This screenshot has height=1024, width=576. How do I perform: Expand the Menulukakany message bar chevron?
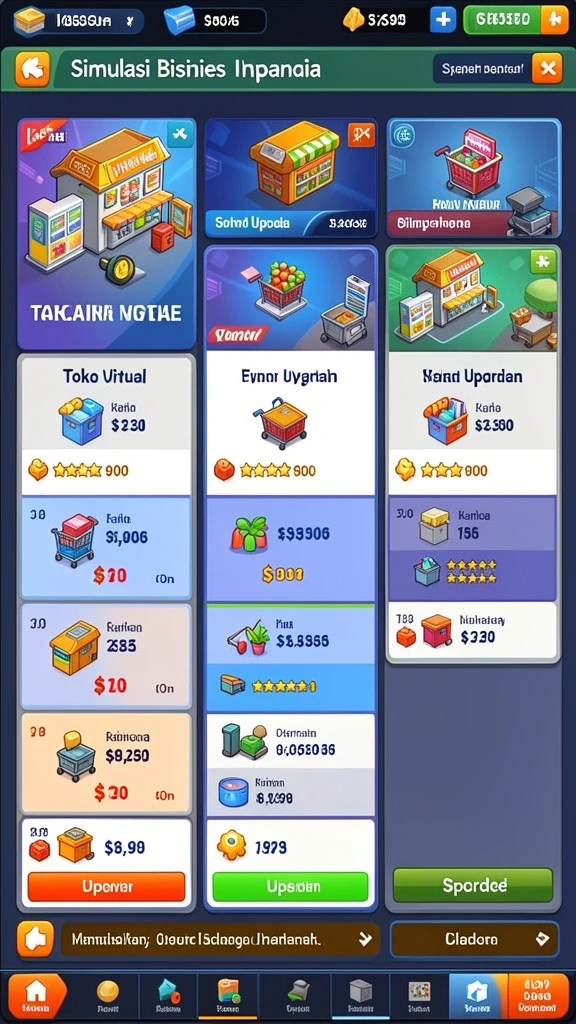(365, 939)
